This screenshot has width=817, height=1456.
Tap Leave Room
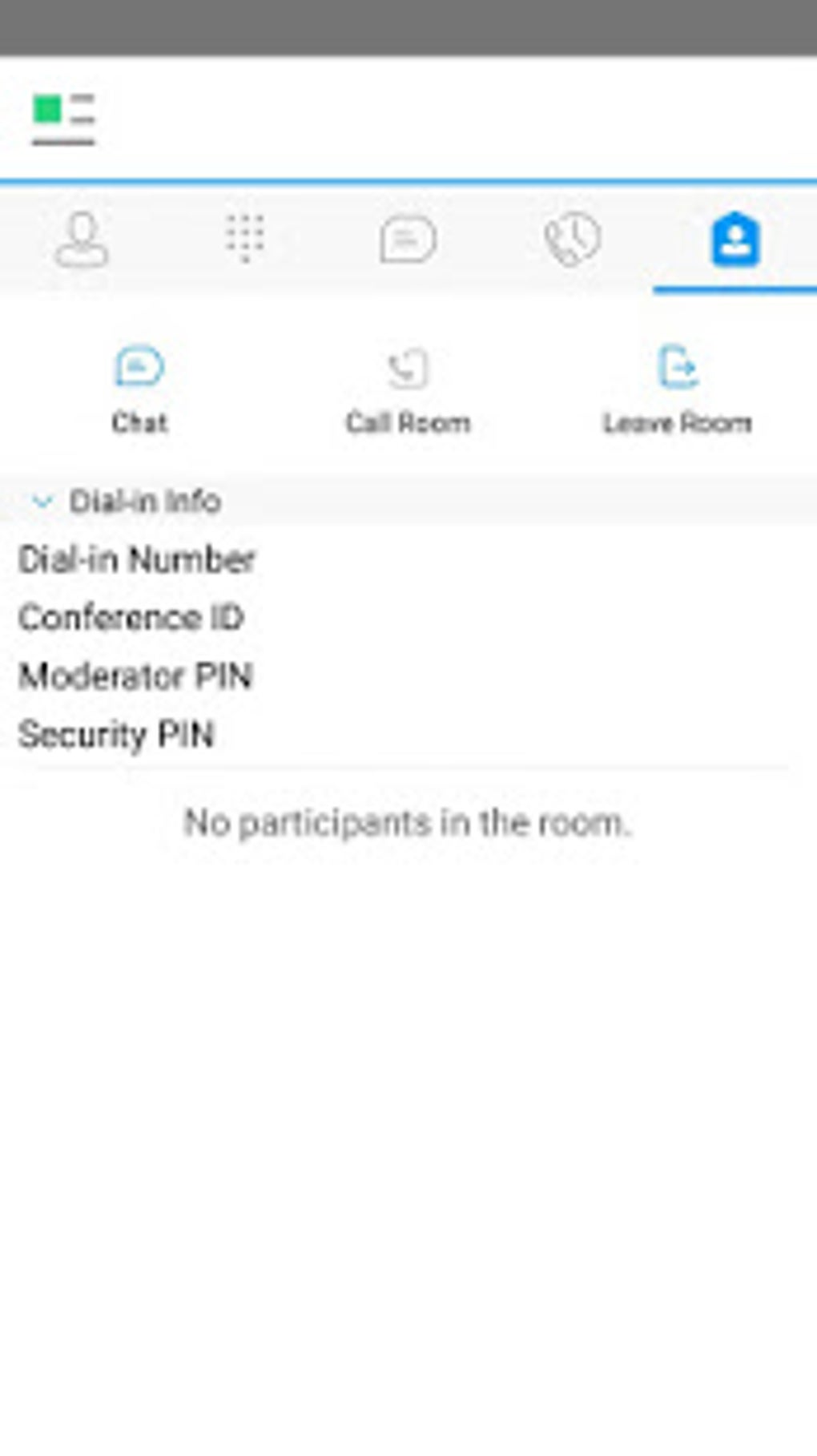pos(677,389)
